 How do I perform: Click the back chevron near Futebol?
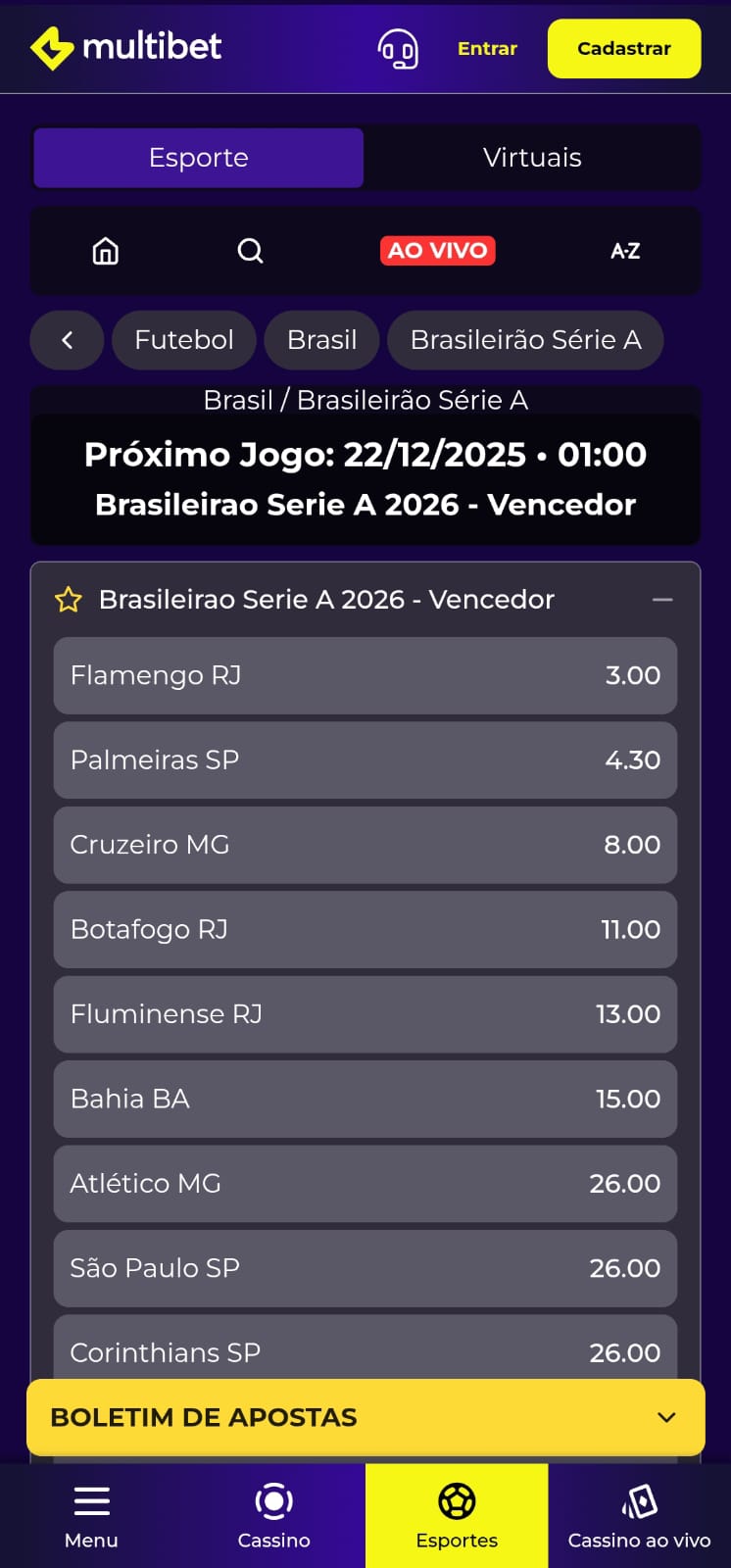tap(67, 340)
